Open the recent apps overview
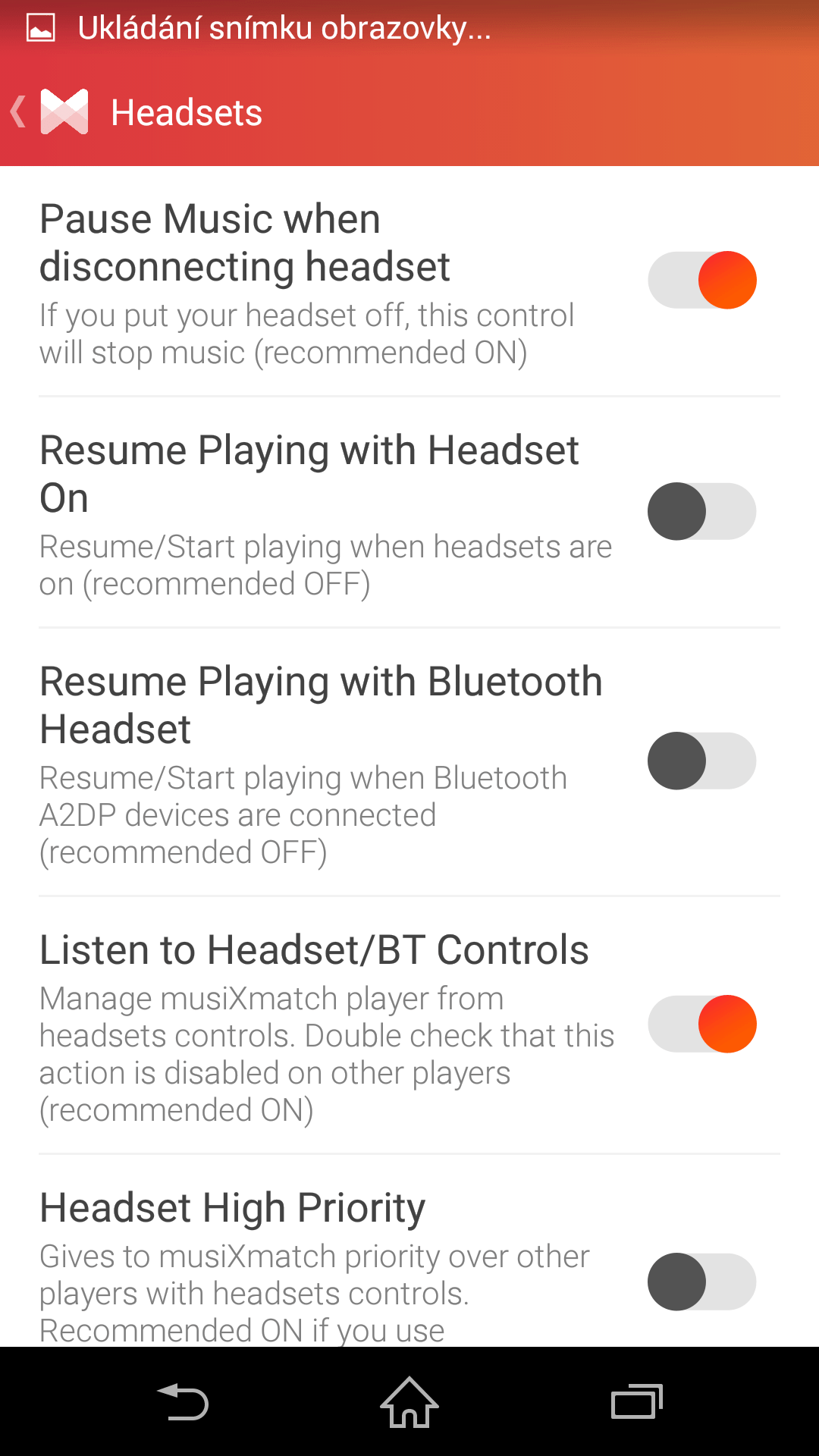This screenshot has width=819, height=1456. [x=637, y=1402]
